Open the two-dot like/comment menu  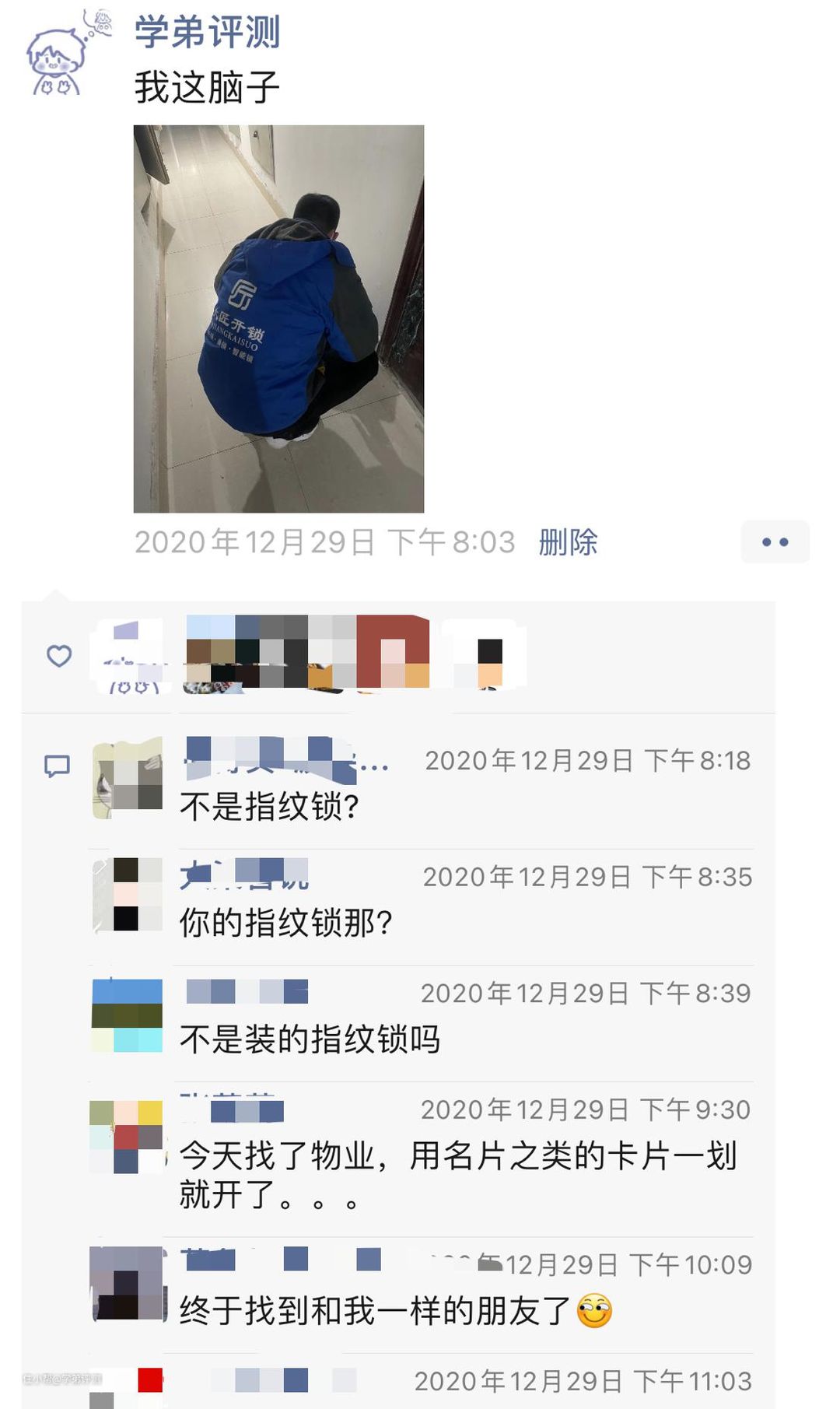775,542
